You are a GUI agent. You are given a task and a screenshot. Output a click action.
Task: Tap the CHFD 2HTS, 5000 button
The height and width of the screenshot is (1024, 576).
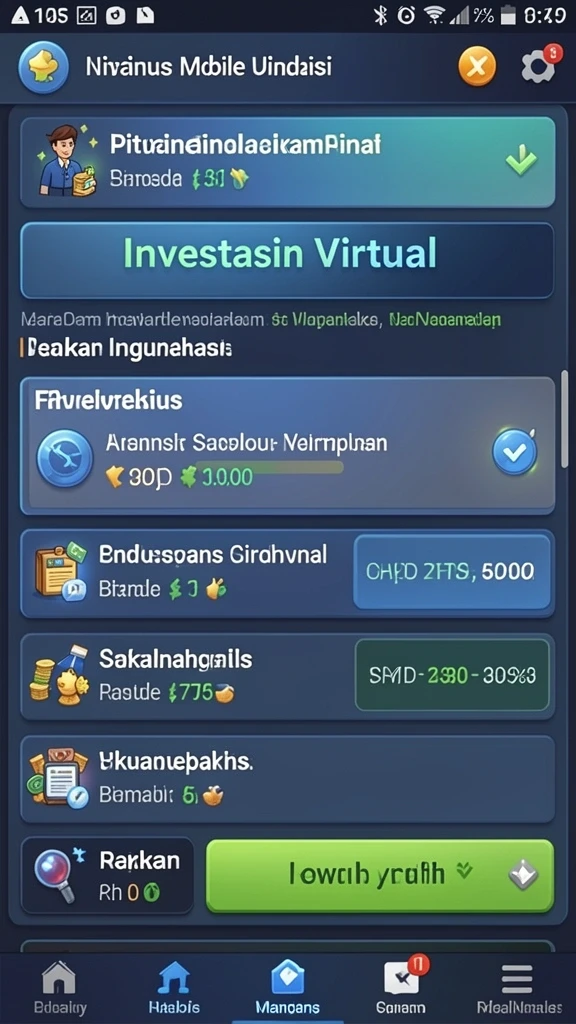click(452, 572)
